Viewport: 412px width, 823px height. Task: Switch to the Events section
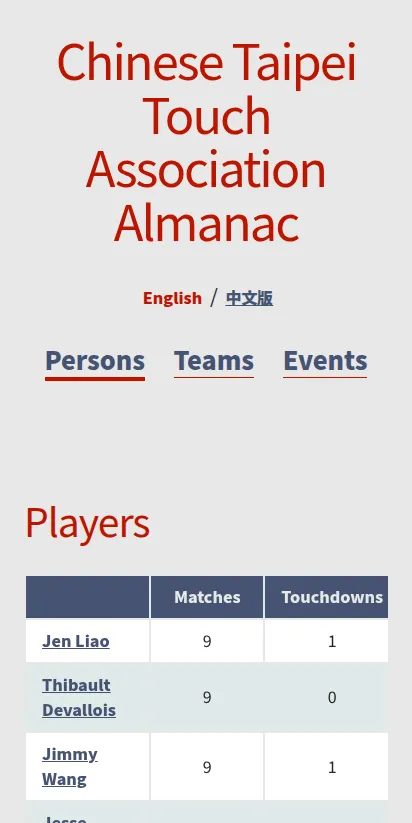coord(325,361)
